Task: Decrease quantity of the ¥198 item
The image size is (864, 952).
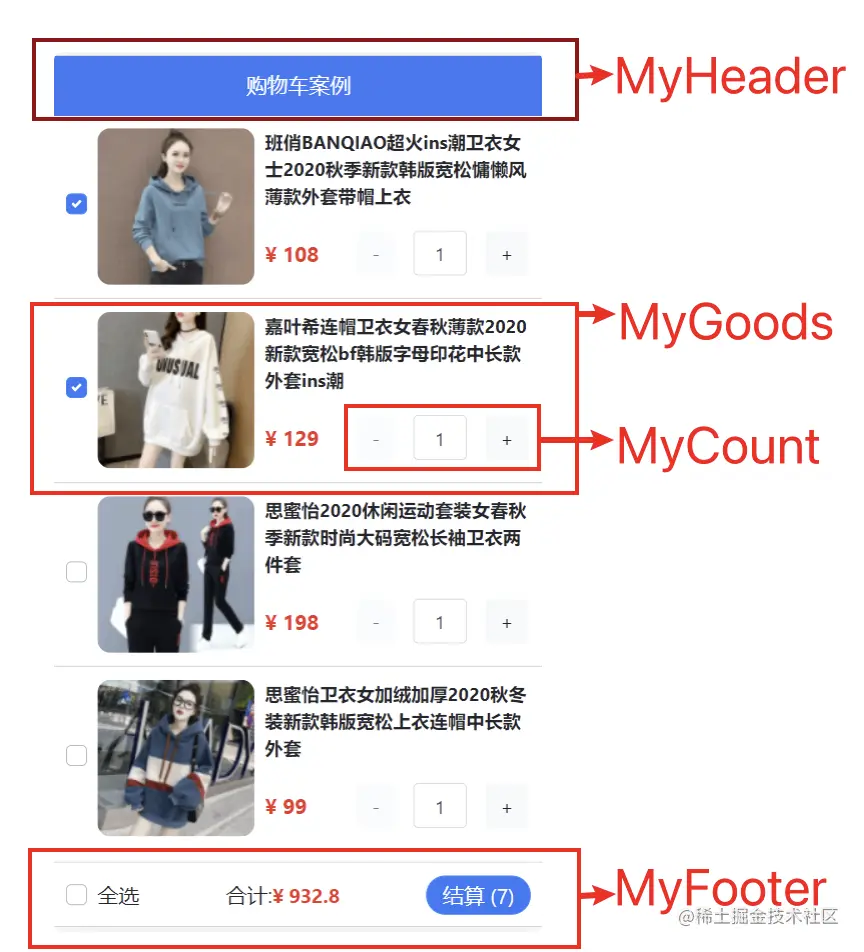Action: (376, 623)
